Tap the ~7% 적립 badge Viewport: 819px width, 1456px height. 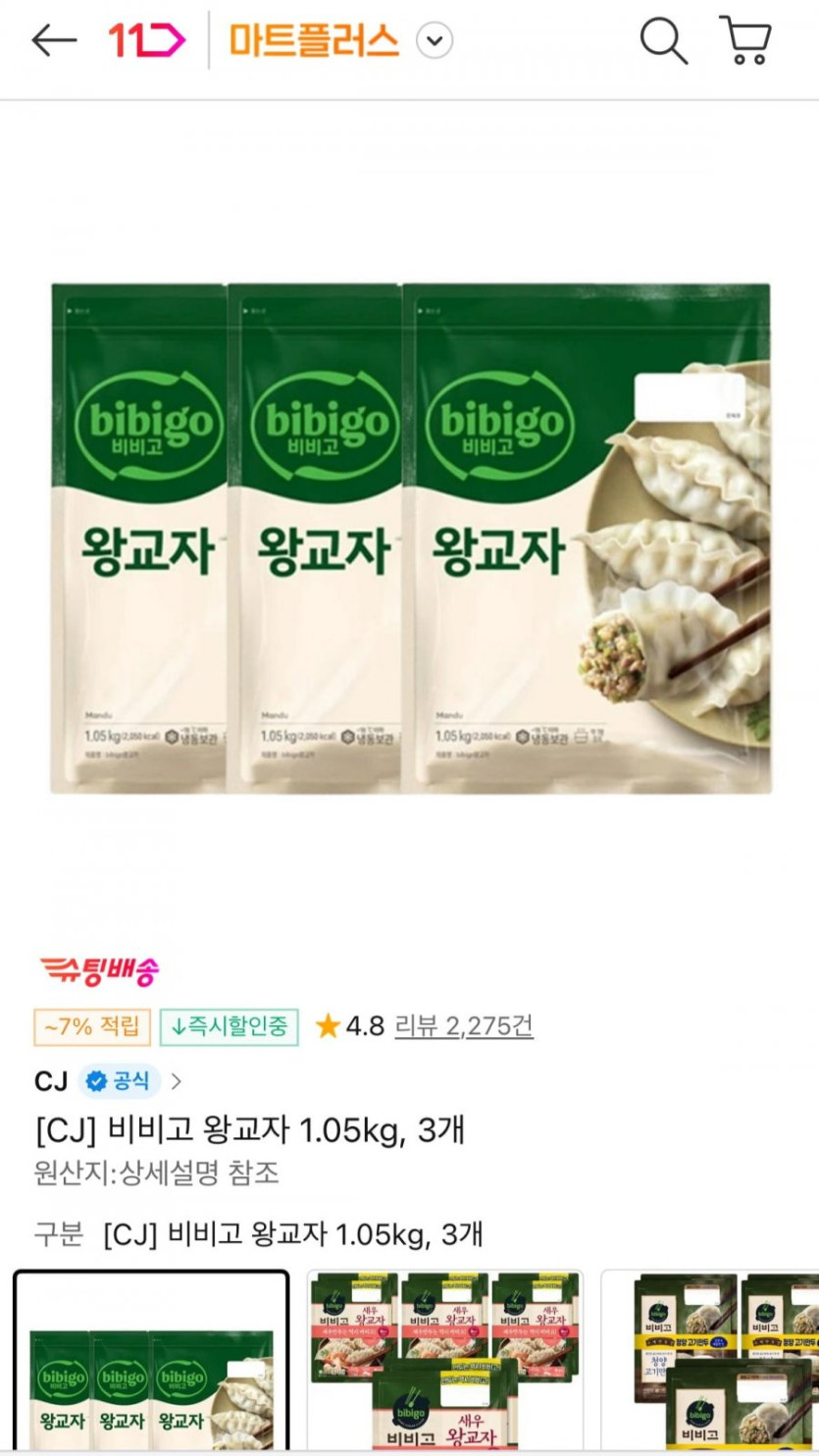pyautogui.click(x=92, y=1027)
